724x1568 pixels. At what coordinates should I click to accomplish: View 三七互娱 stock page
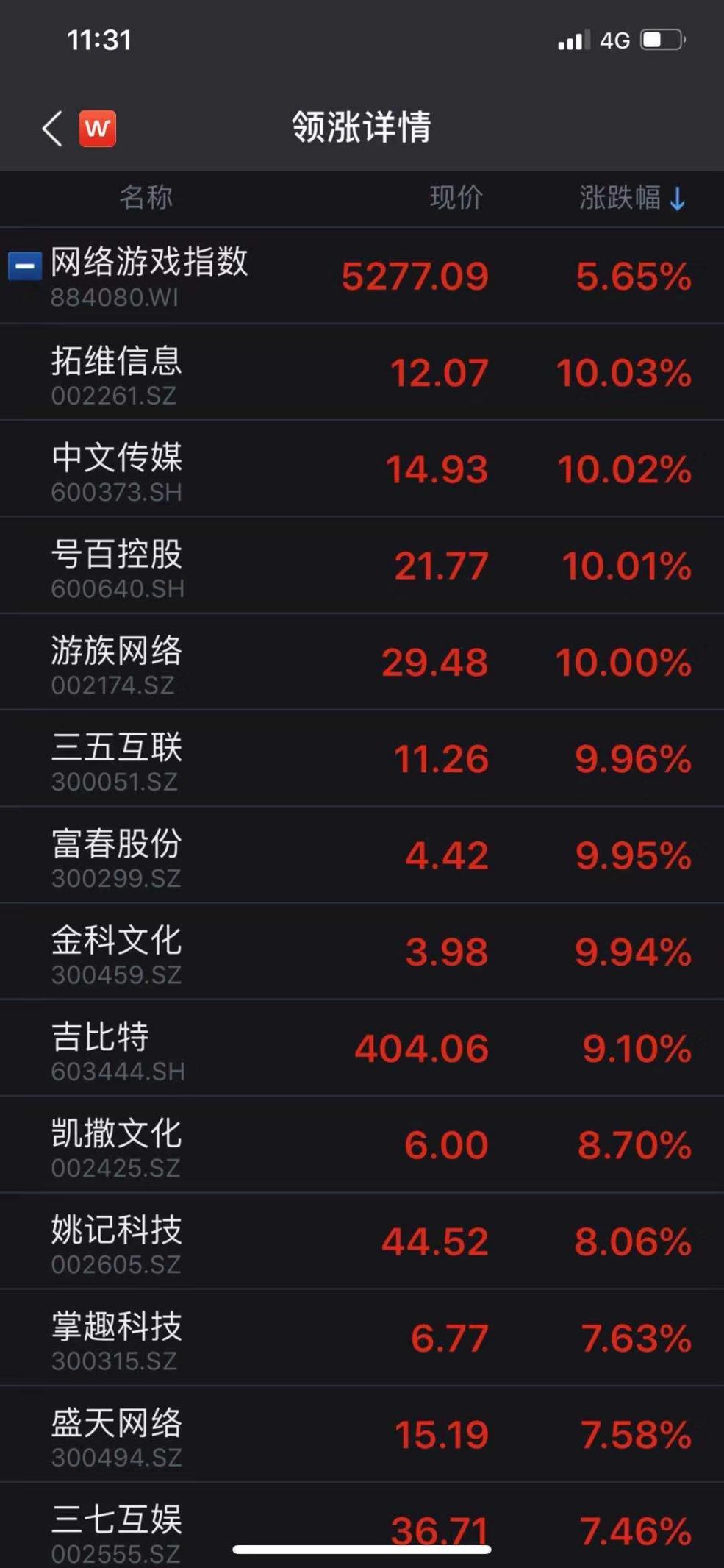click(x=116, y=1524)
